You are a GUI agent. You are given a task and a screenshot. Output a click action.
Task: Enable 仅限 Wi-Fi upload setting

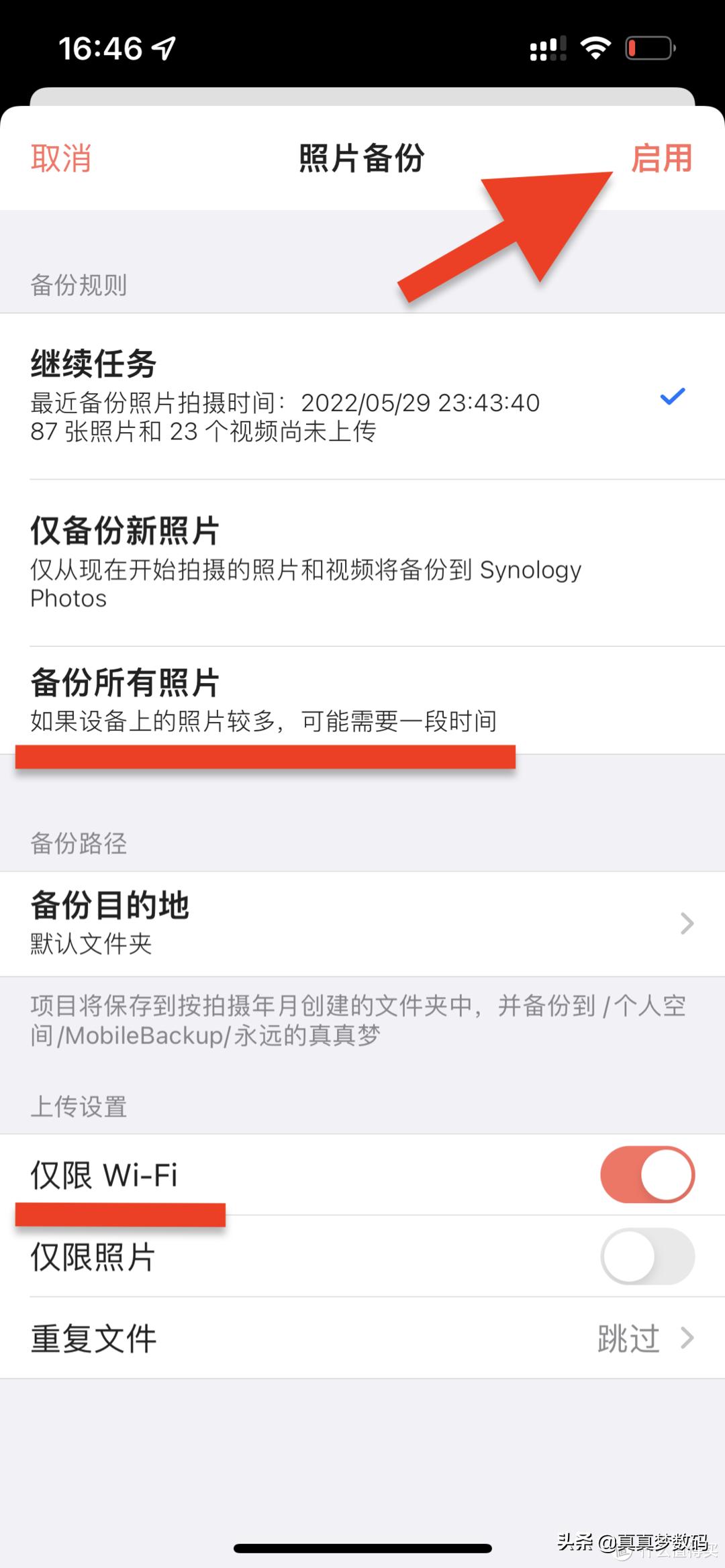(x=646, y=1173)
